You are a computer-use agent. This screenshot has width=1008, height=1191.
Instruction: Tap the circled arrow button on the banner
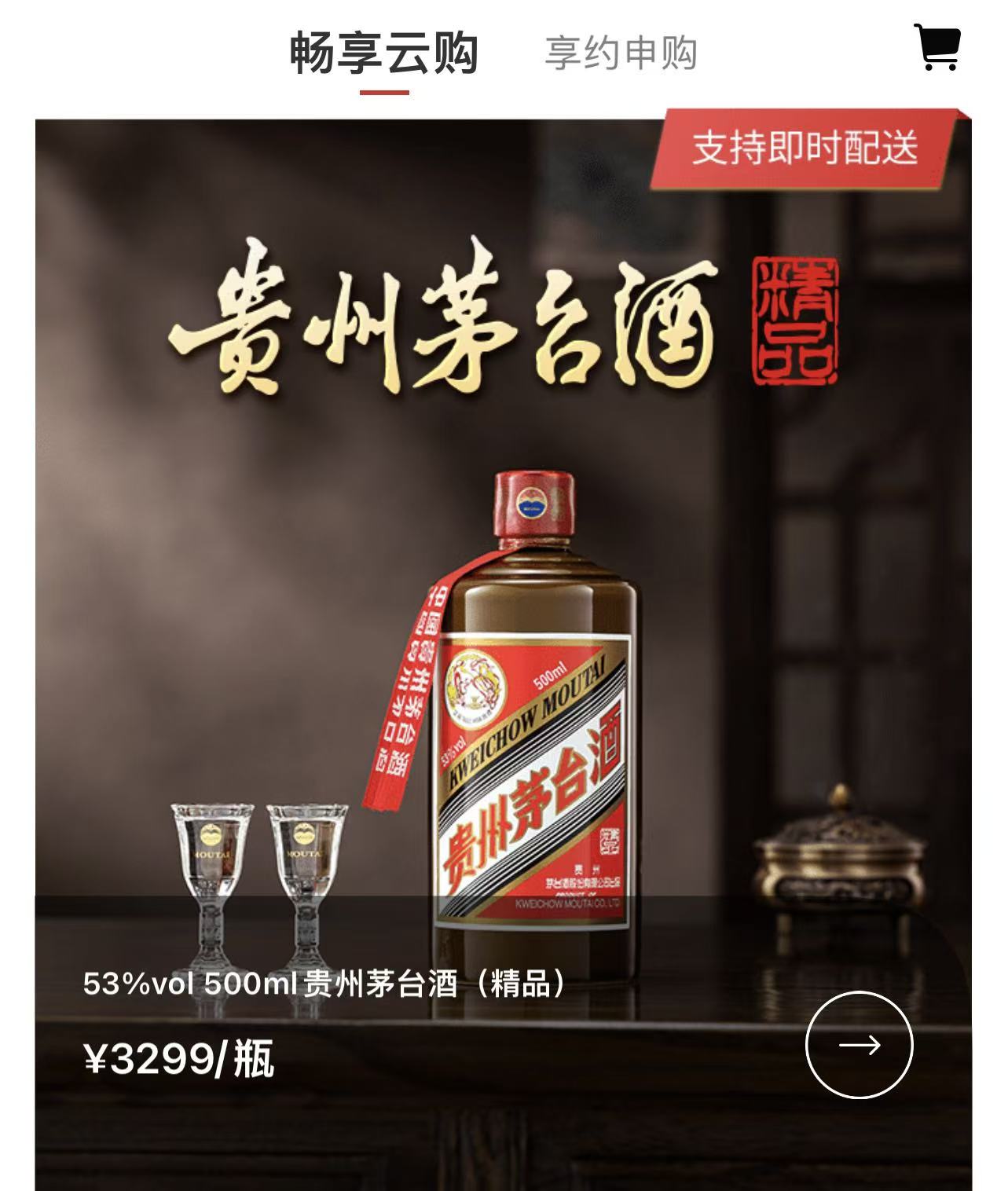(x=859, y=1044)
